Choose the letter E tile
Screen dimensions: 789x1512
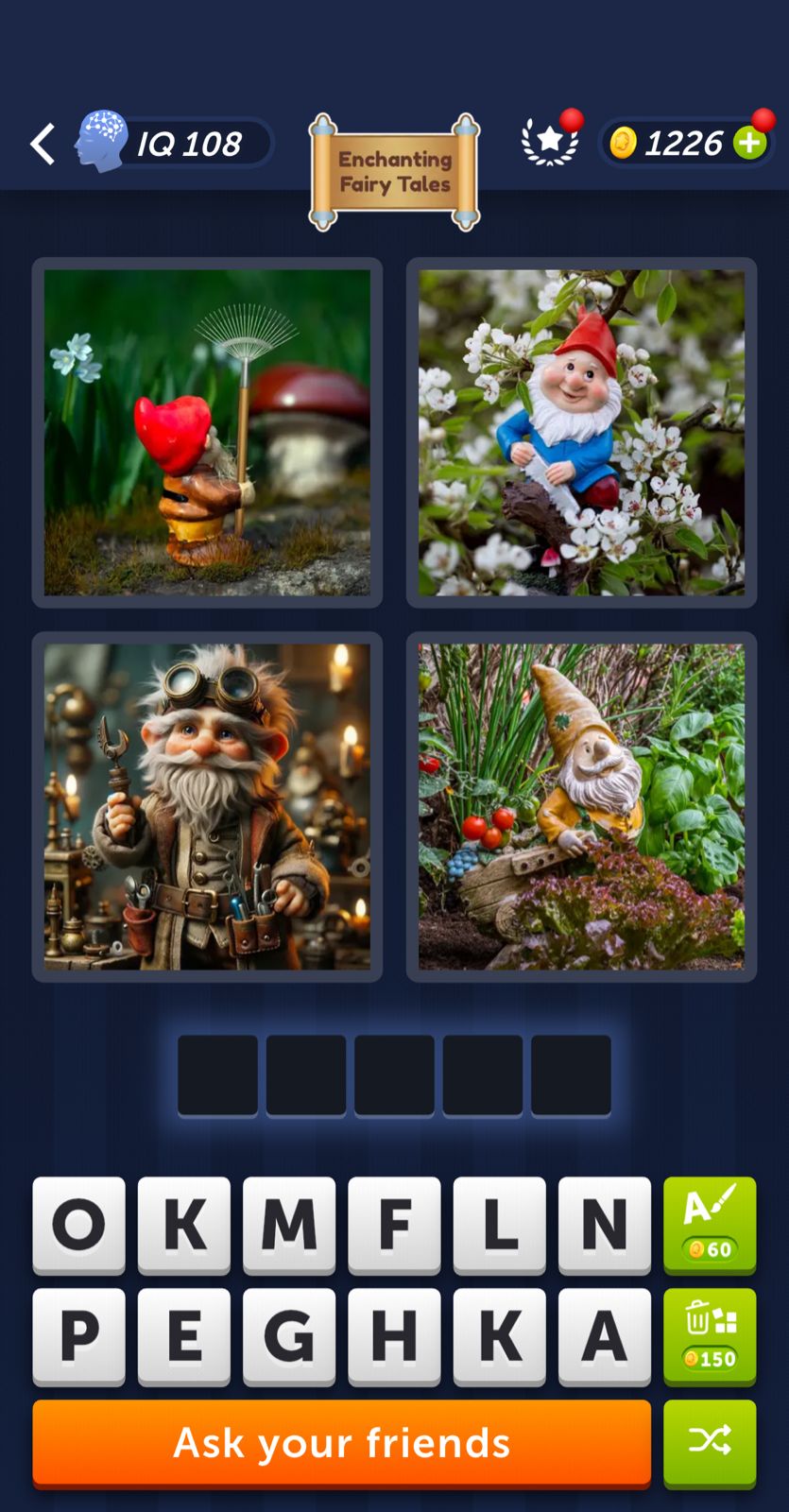click(x=184, y=1335)
